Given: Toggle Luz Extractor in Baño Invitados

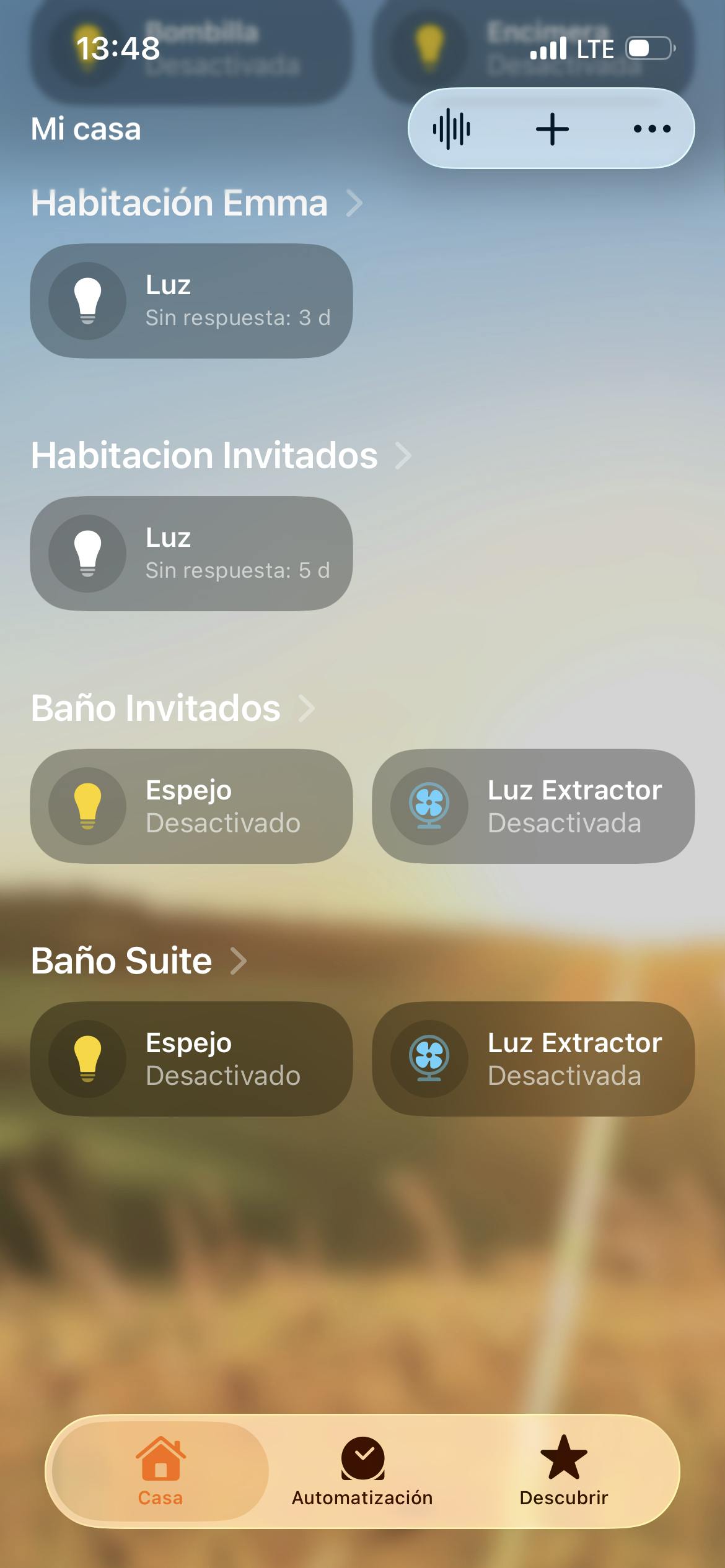Looking at the screenshot, I should [429, 806].
